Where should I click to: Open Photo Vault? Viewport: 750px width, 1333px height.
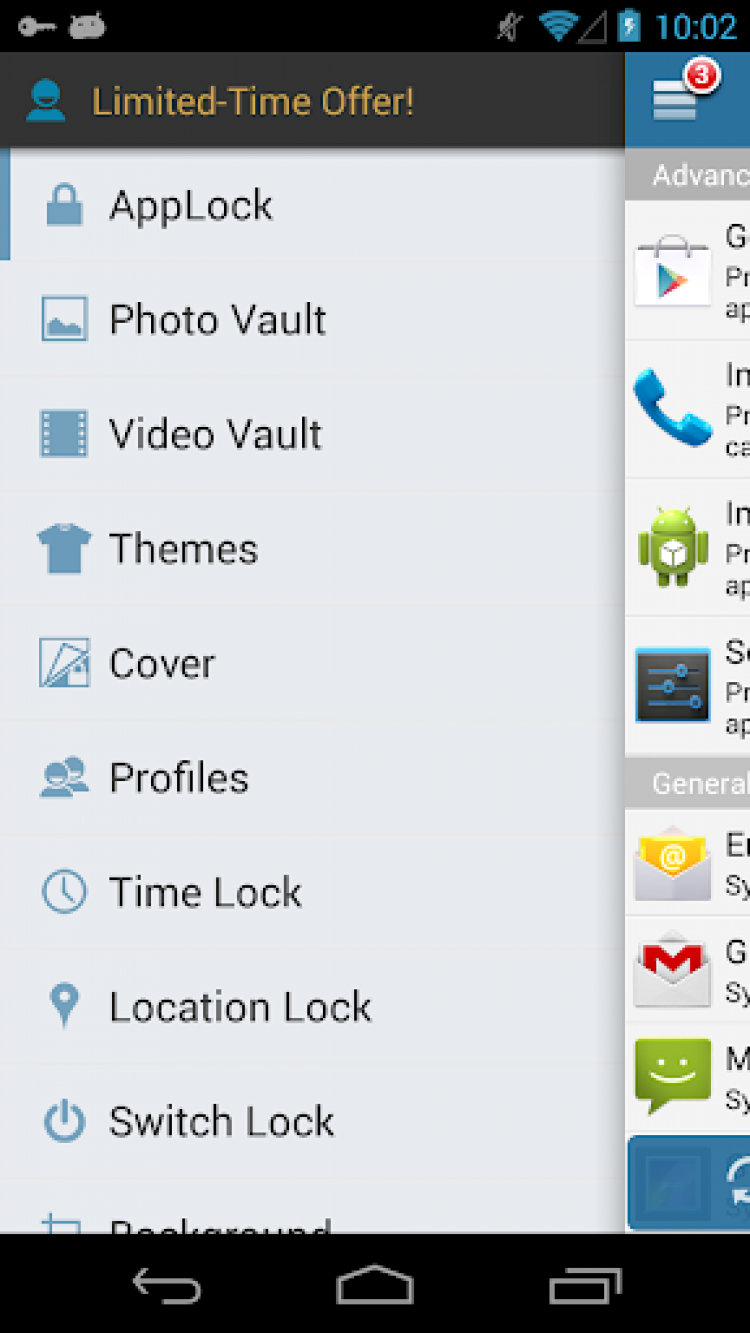(217, 320)
